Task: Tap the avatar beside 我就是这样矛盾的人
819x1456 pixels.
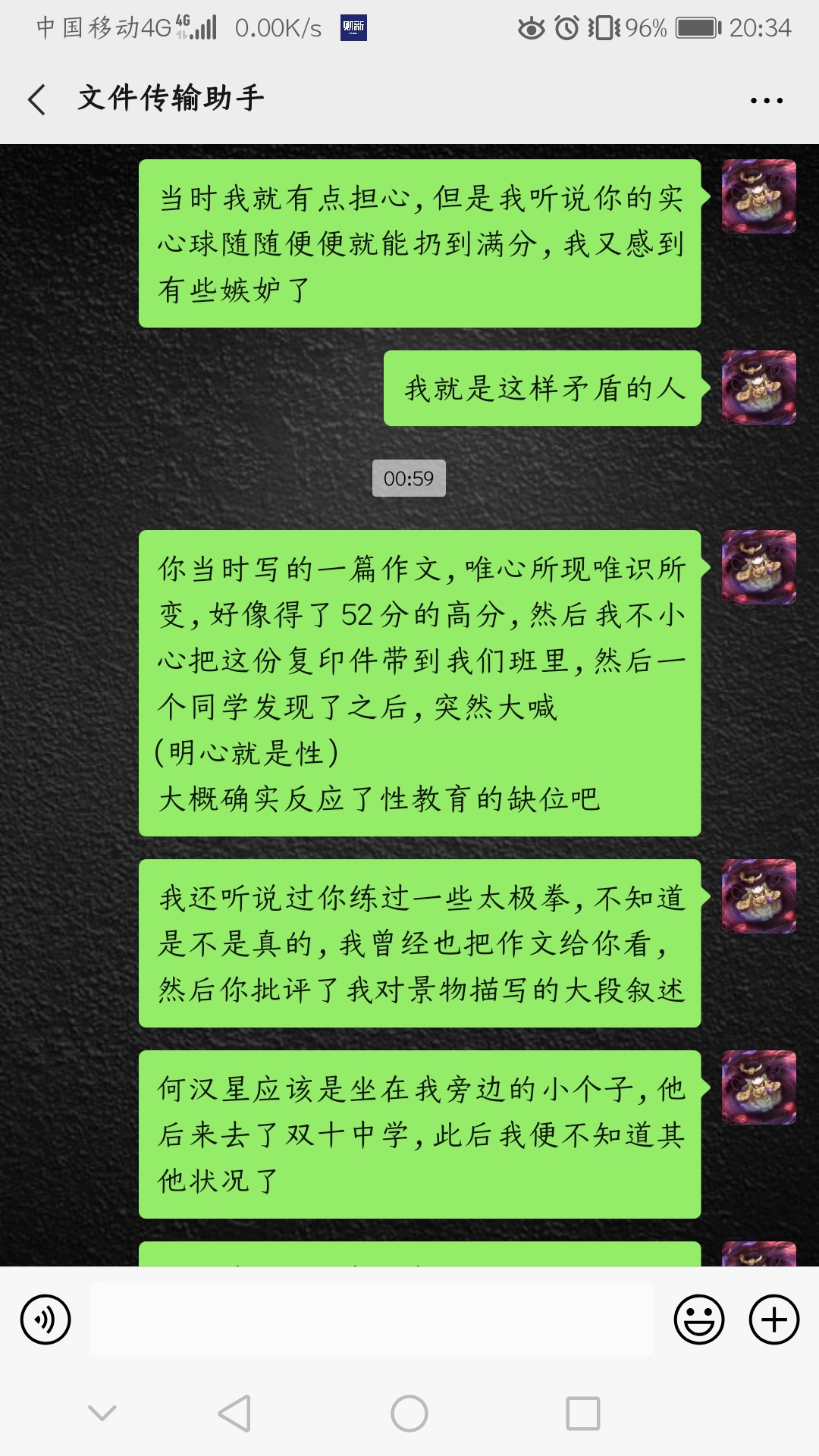Action: (x=758, y=388)
